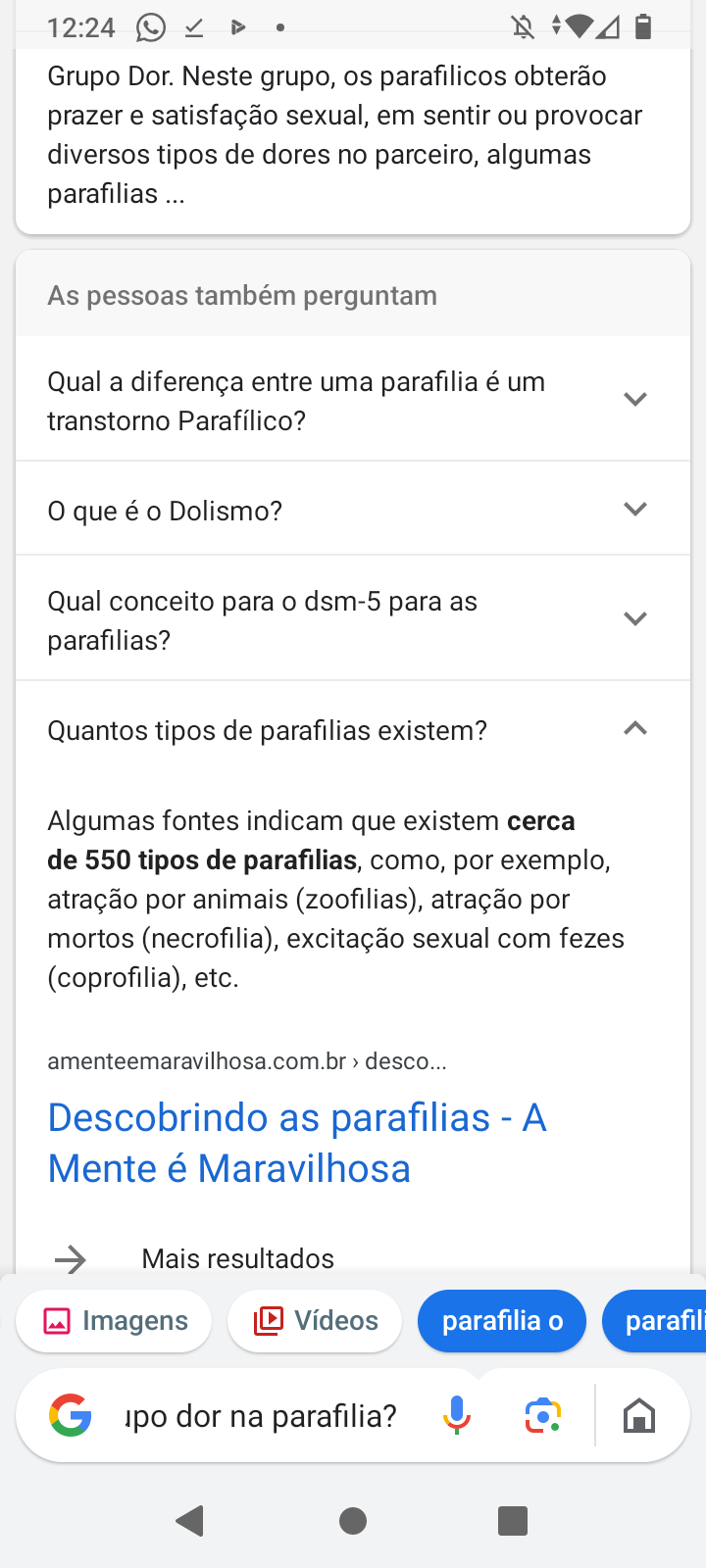The height and width of the screenshot is (1568, 706).
Task: Switch to Imagens results
Action: pyautogui.click(x=114, y=1321)
